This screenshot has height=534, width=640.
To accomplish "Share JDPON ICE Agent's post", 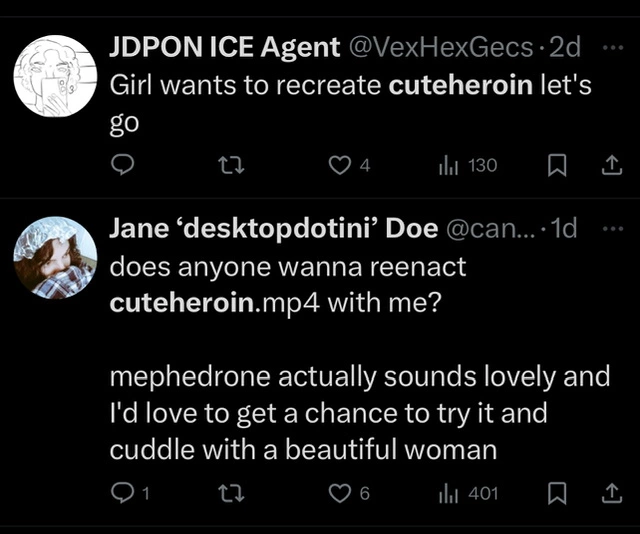I will (x=610, y=166).
